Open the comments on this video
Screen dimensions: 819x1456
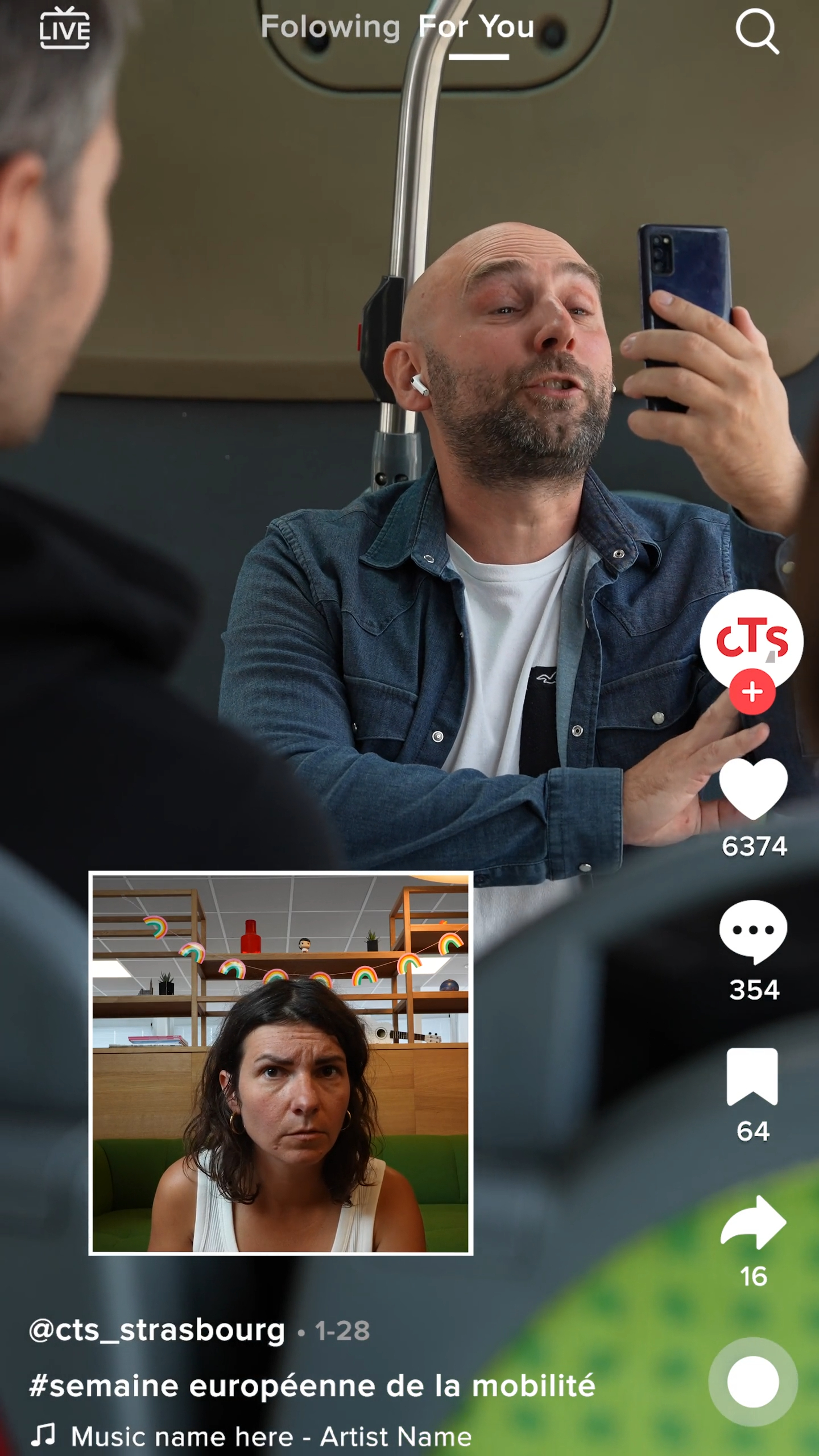pos(754,932)
